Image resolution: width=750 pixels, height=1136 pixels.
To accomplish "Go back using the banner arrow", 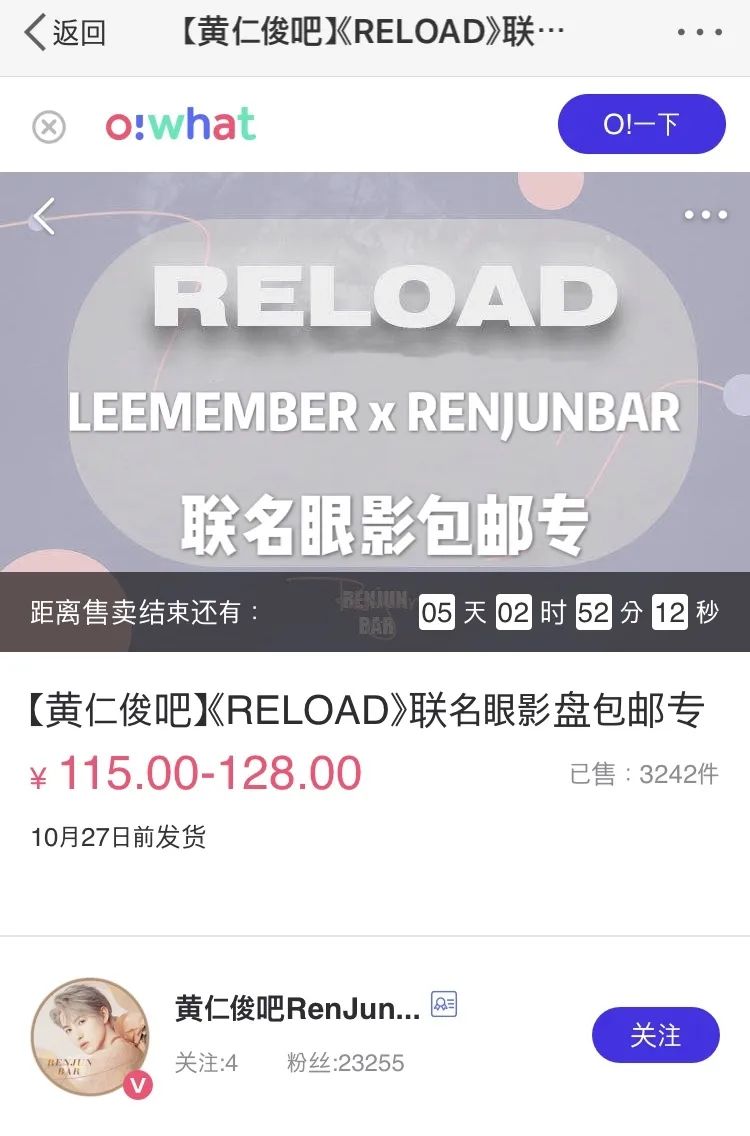I will click(43, 216).
